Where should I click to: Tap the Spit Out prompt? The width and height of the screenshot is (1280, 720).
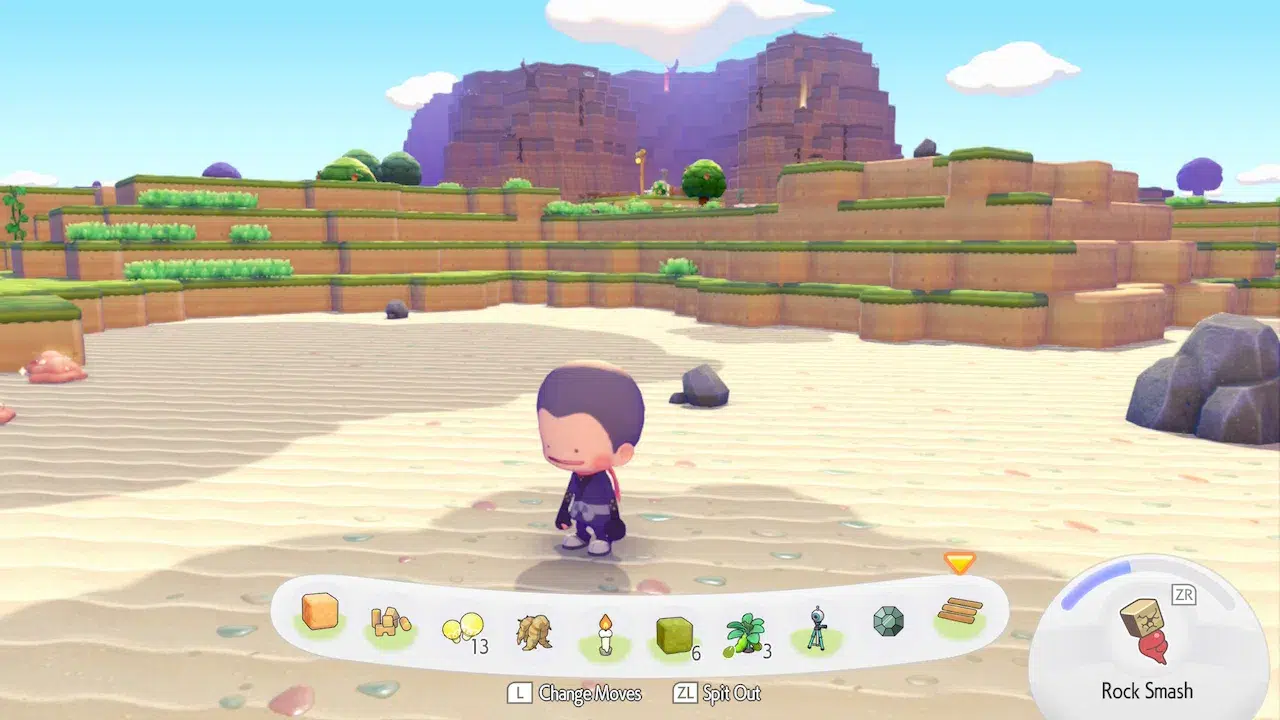click(716, 692)
